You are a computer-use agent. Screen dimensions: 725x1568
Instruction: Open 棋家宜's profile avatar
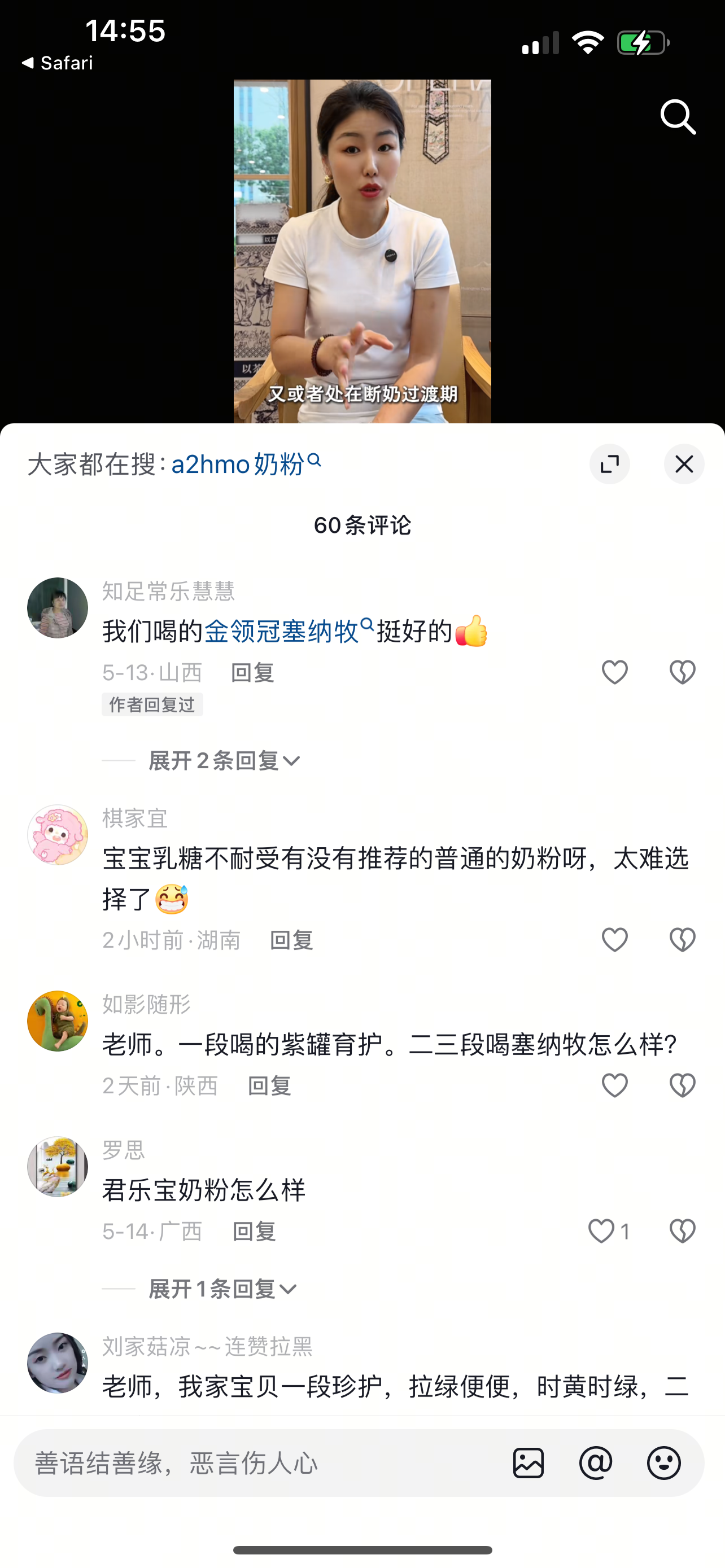click(58, 835)
